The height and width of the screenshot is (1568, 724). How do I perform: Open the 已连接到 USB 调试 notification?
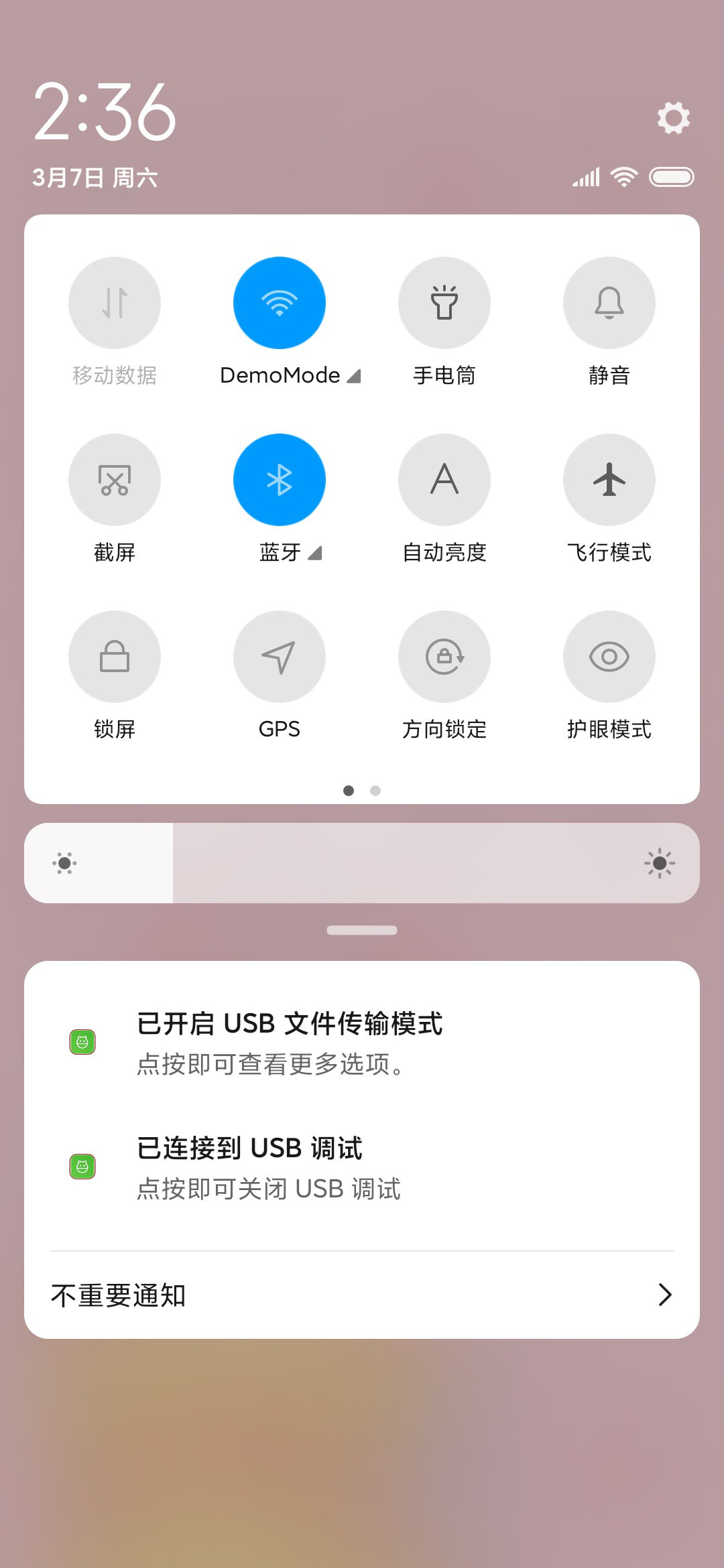[x=362, y=1167]
